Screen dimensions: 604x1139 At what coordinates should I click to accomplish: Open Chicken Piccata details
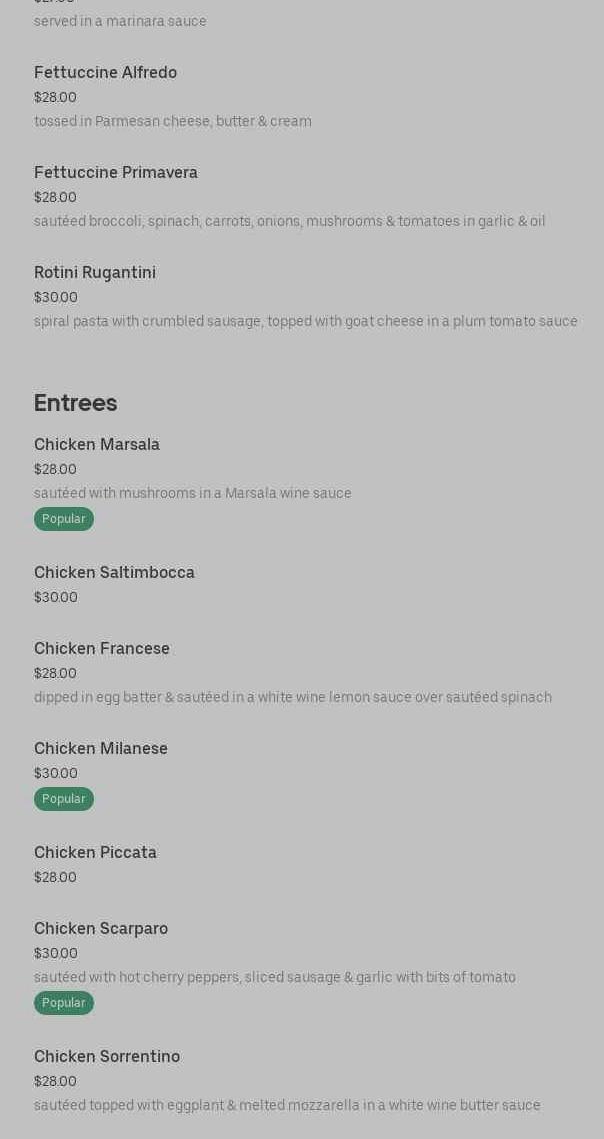[x=95, y=853]
